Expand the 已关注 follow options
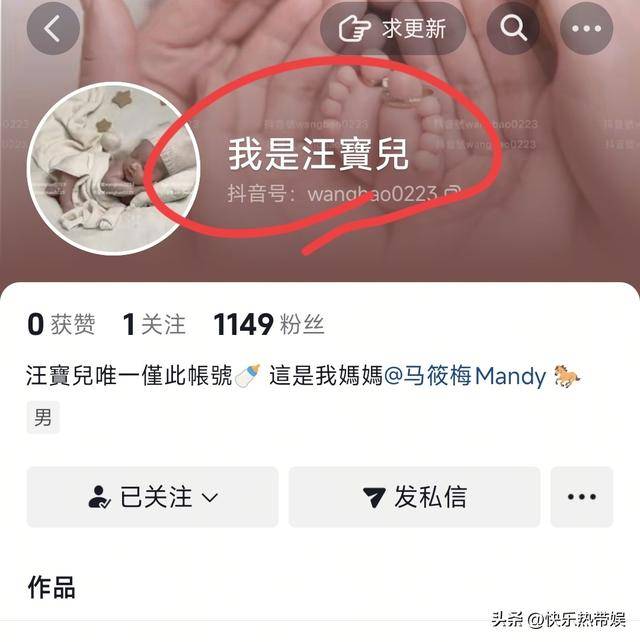Image resolution: width=640 pixels, height=642 pixels. [x=153, y=497]
